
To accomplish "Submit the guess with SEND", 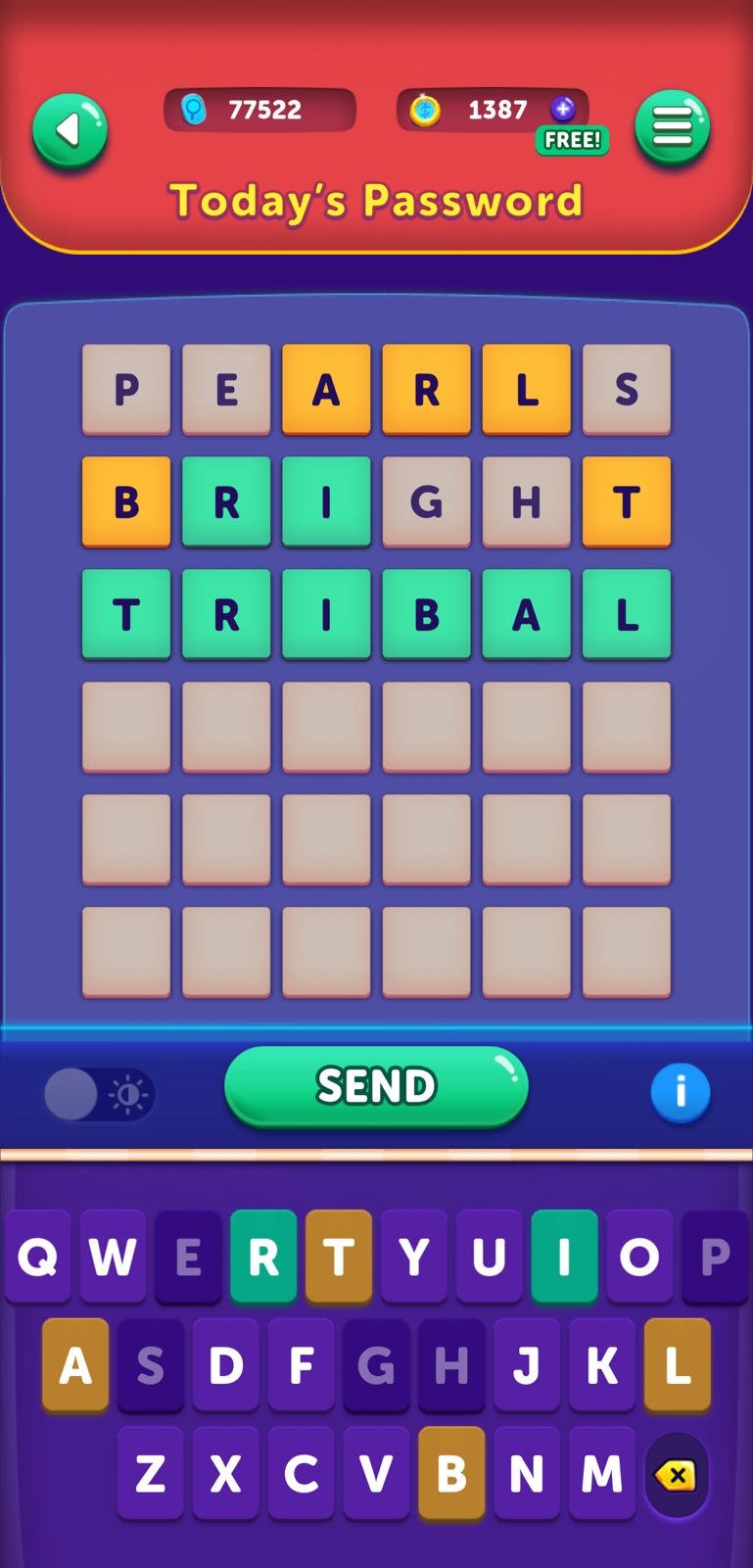I will click(376, 1086).
